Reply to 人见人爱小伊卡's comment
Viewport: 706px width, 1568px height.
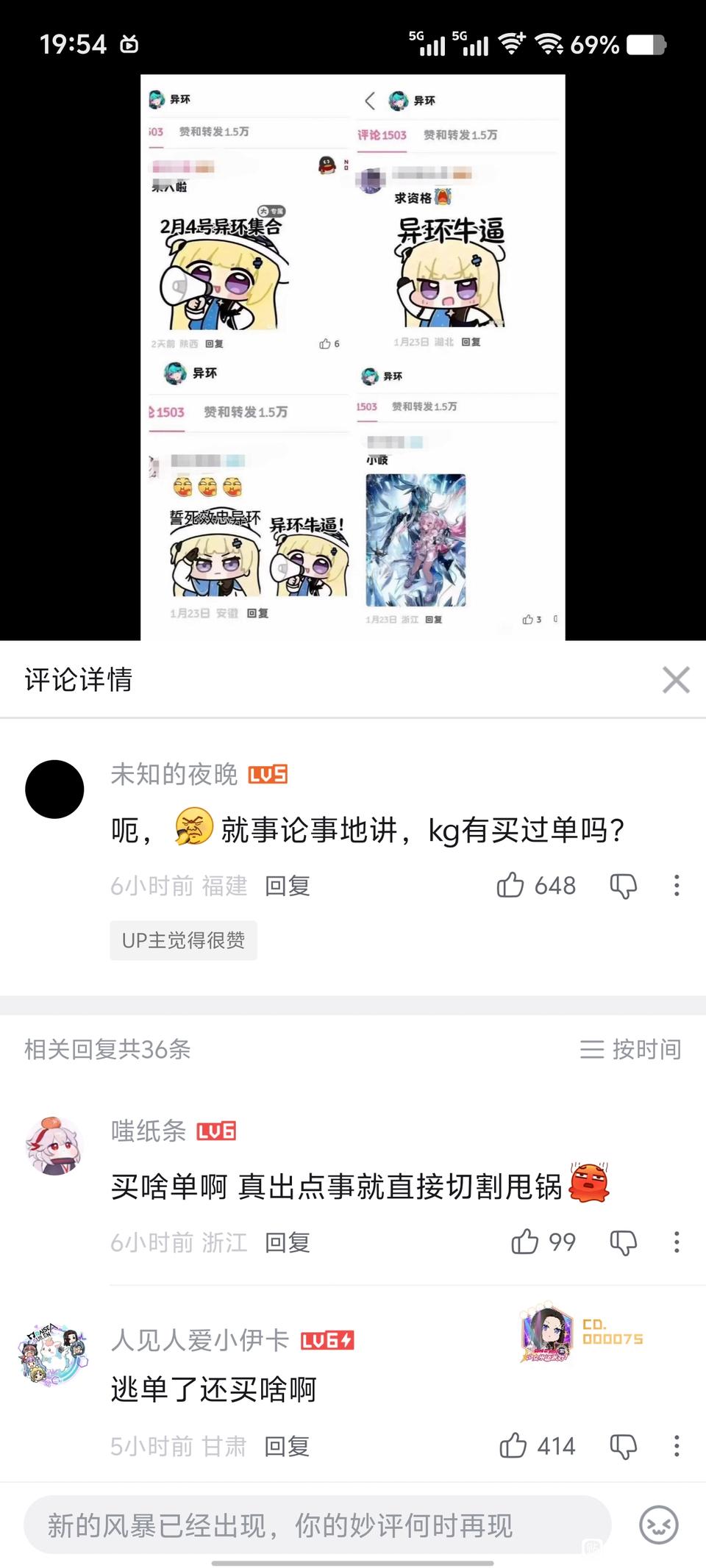click(287, 1447)
